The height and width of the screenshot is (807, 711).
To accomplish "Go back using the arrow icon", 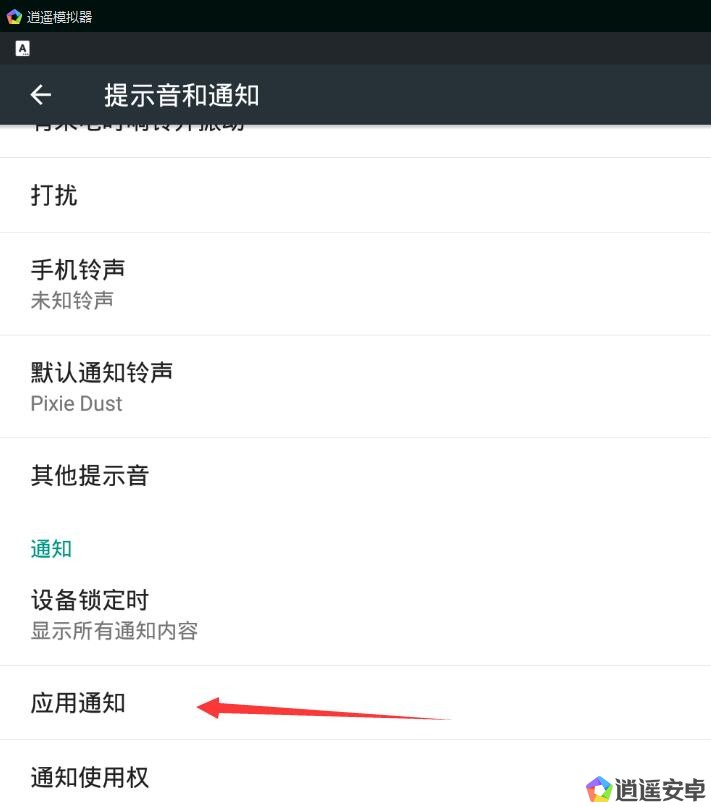I will pyautogui.click(x=40, y=95).
